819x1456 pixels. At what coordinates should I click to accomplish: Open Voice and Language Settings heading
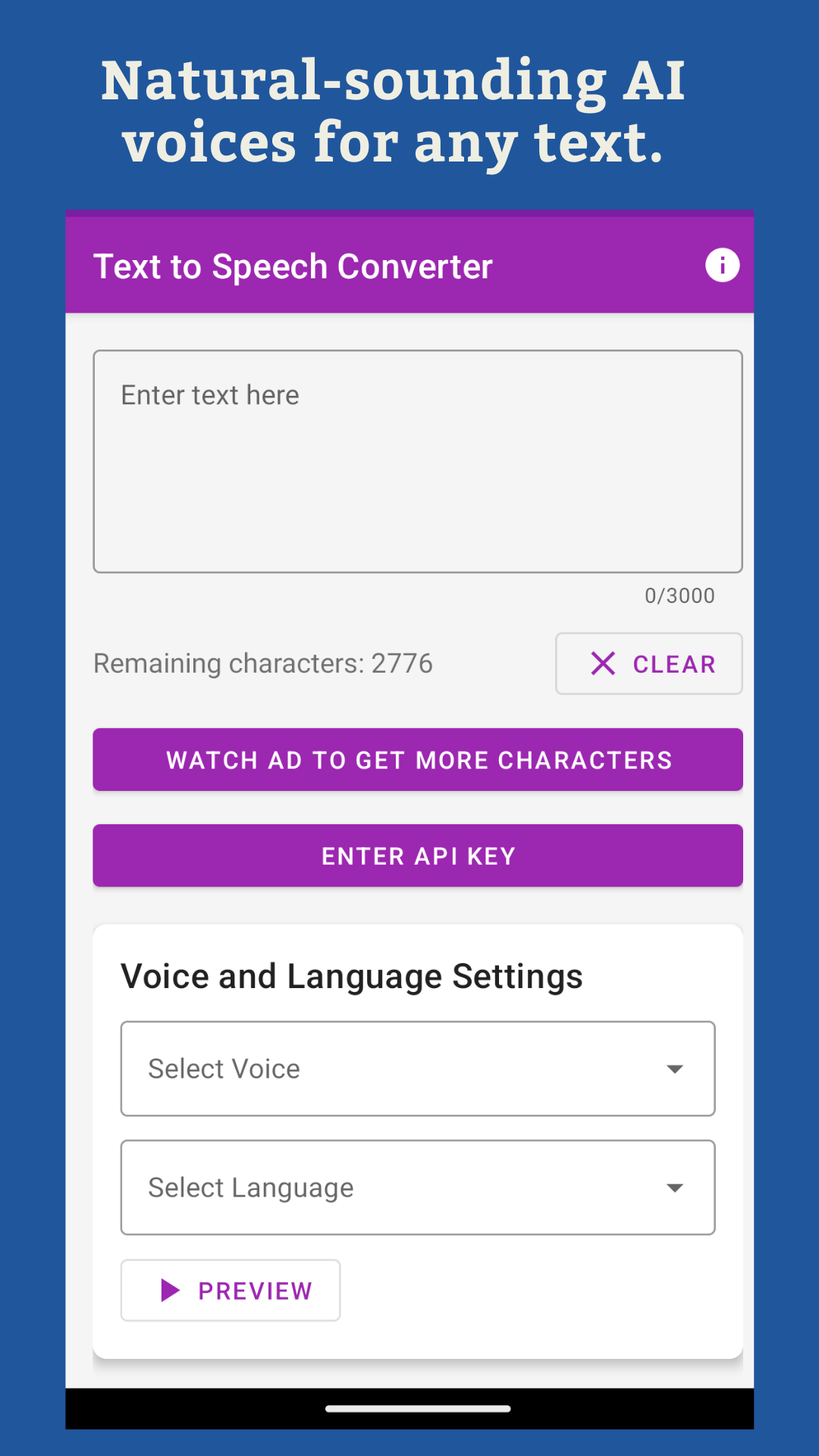pyautogui.click(x=353, y=976)
